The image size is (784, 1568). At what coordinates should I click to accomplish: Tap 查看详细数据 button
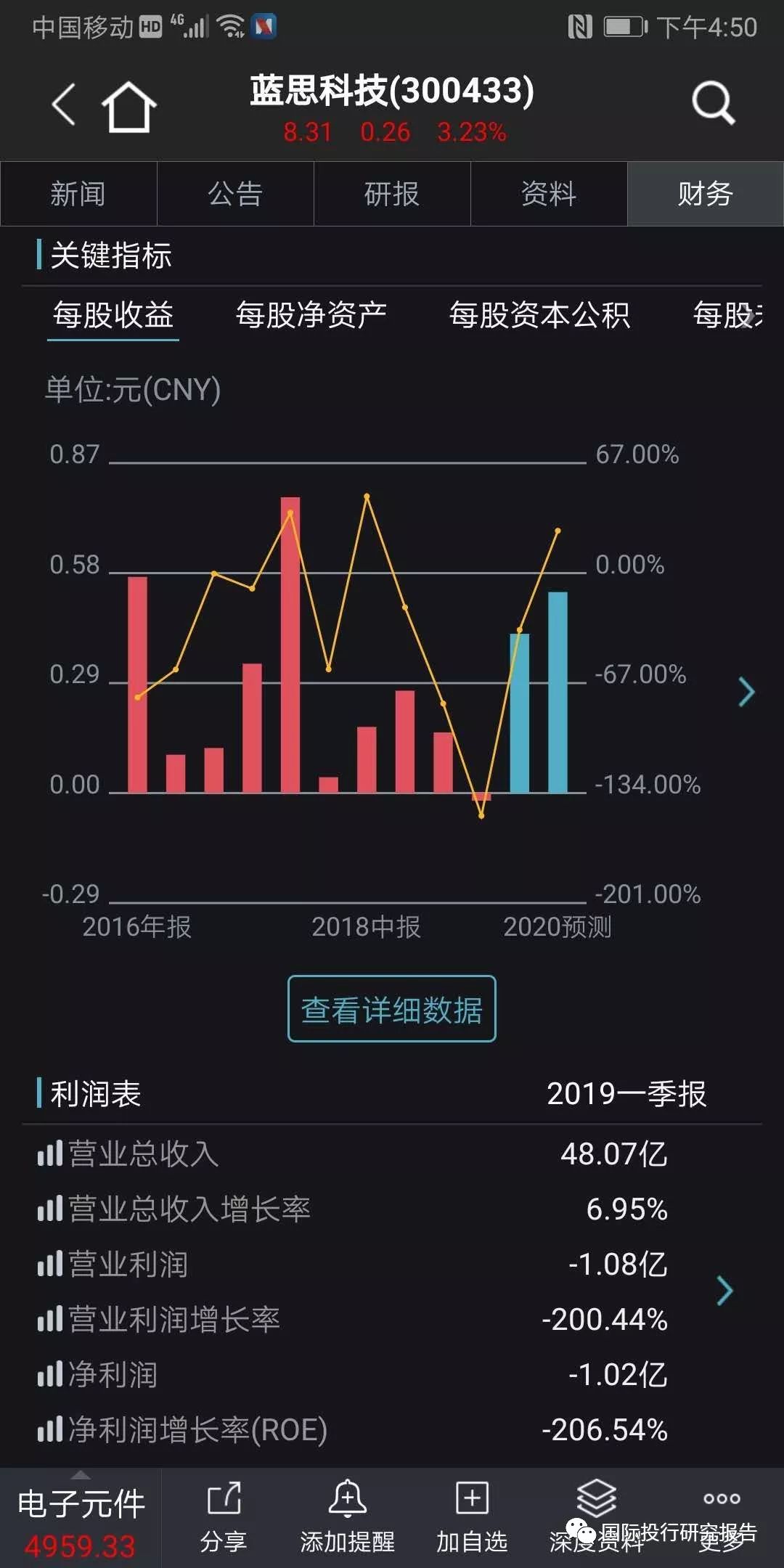(x=392, y=1009)
